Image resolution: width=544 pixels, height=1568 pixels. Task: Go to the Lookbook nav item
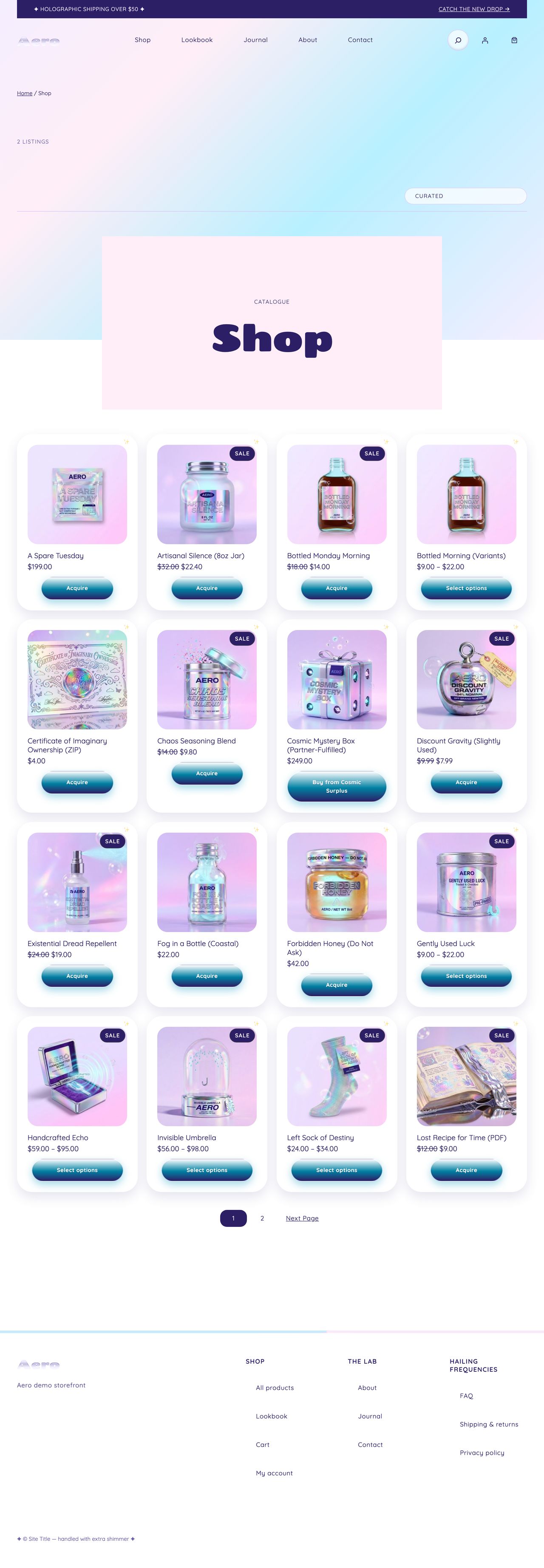[197, 40]
